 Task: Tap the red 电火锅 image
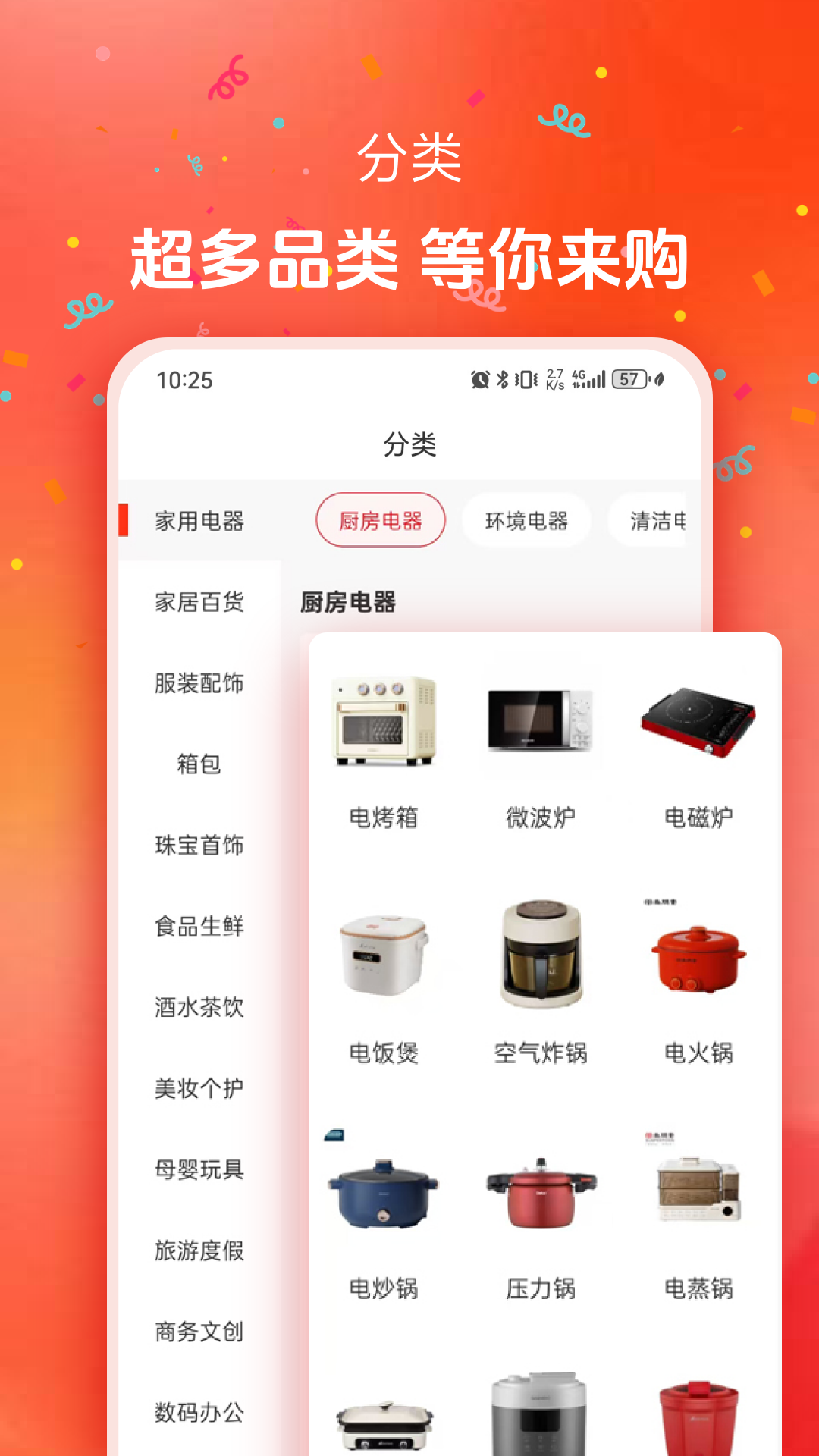pos(696,959)
